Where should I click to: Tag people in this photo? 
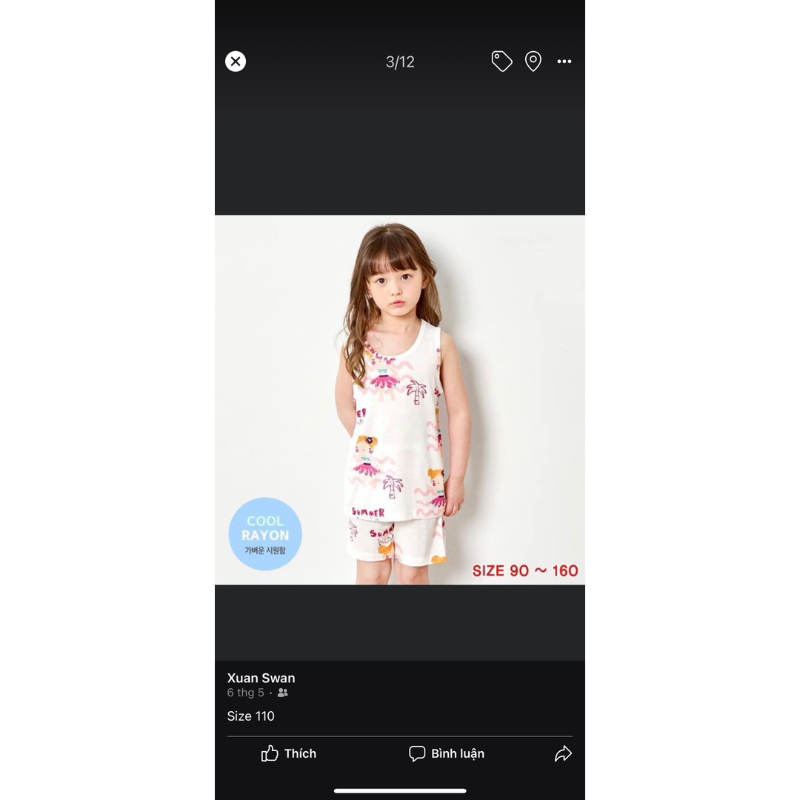pos(501,62)
